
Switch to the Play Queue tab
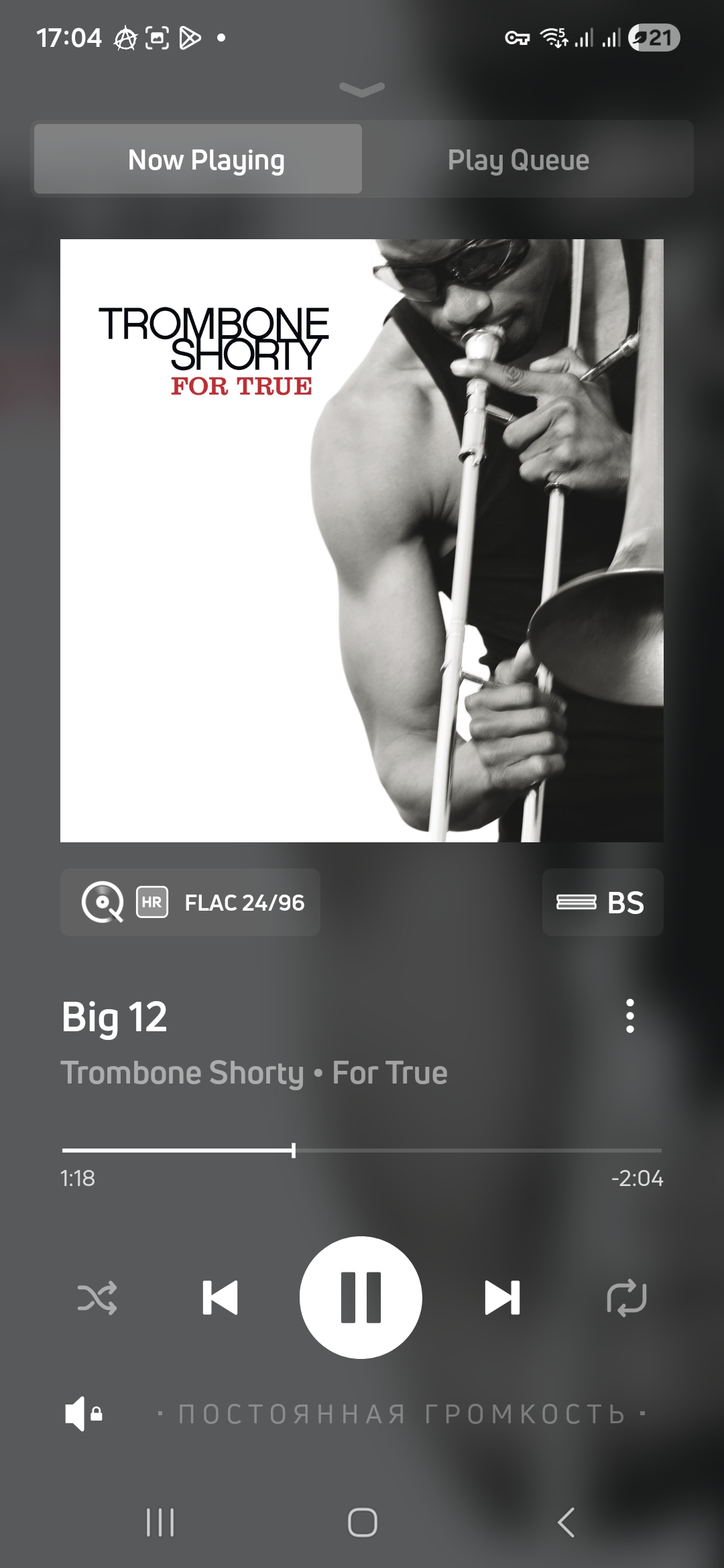(x=518, y=160)
